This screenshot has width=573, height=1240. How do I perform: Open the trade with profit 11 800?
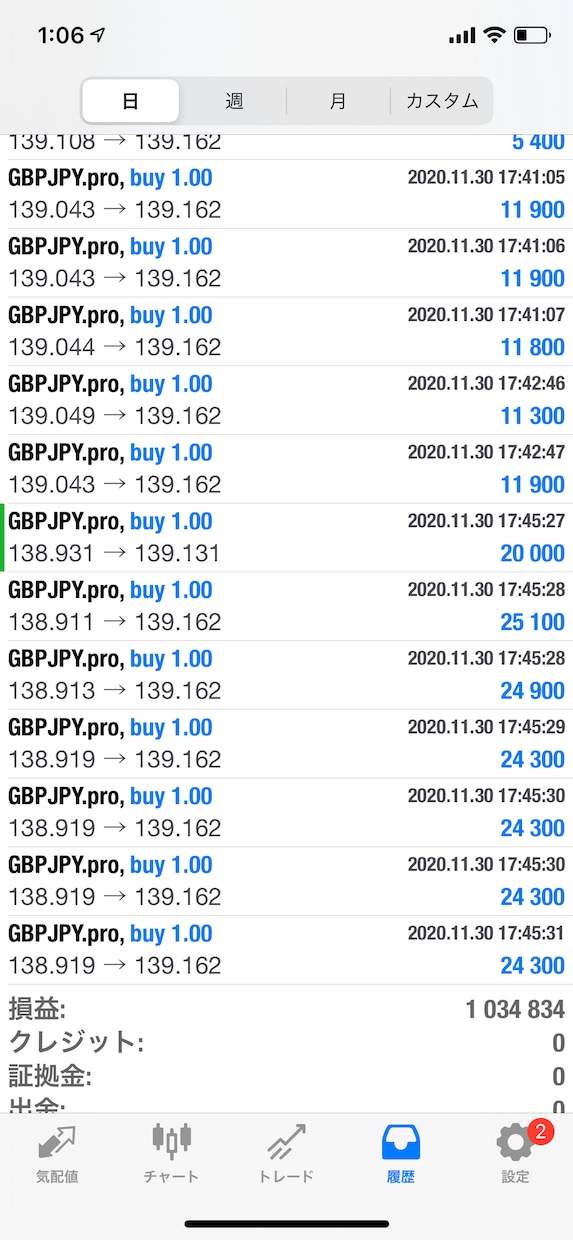pyautogui.click(x=286, y=332)
